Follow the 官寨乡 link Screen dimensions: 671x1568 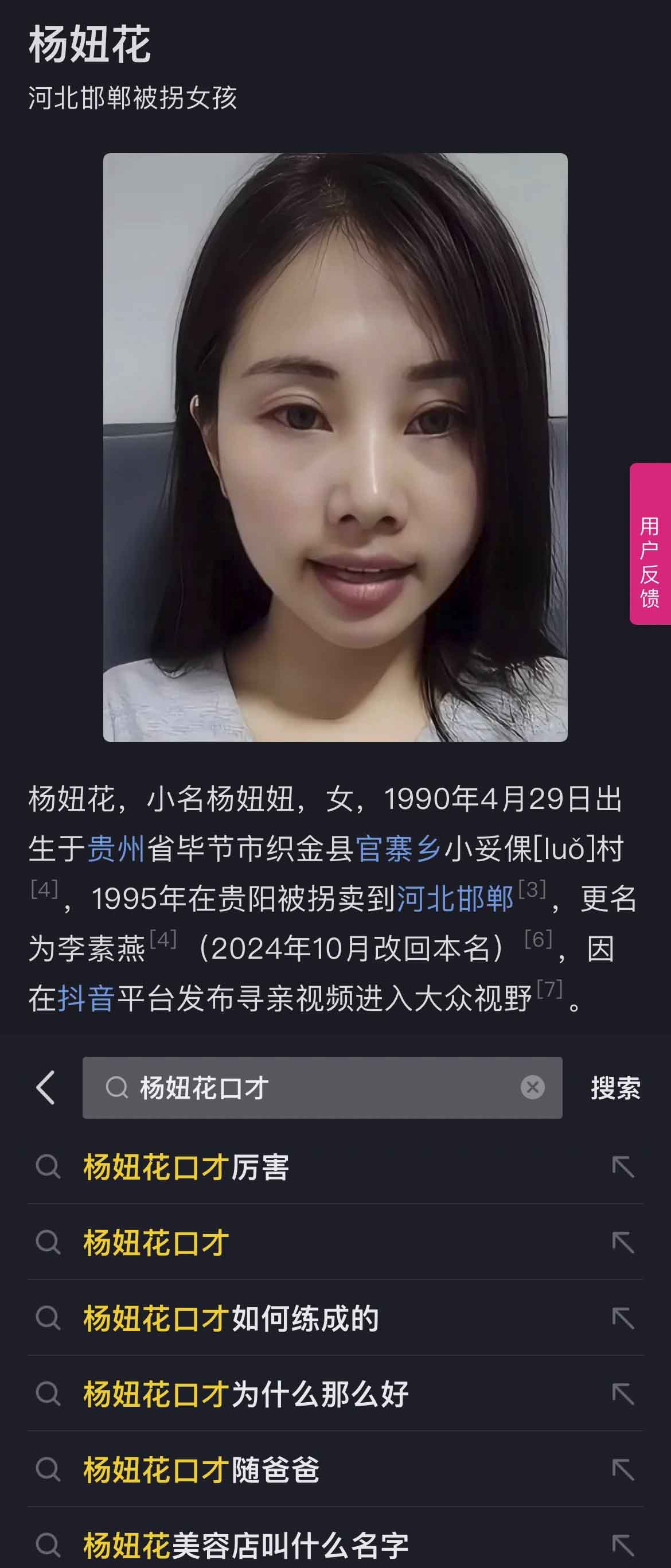pyautogui.click(x=399, y=849)
